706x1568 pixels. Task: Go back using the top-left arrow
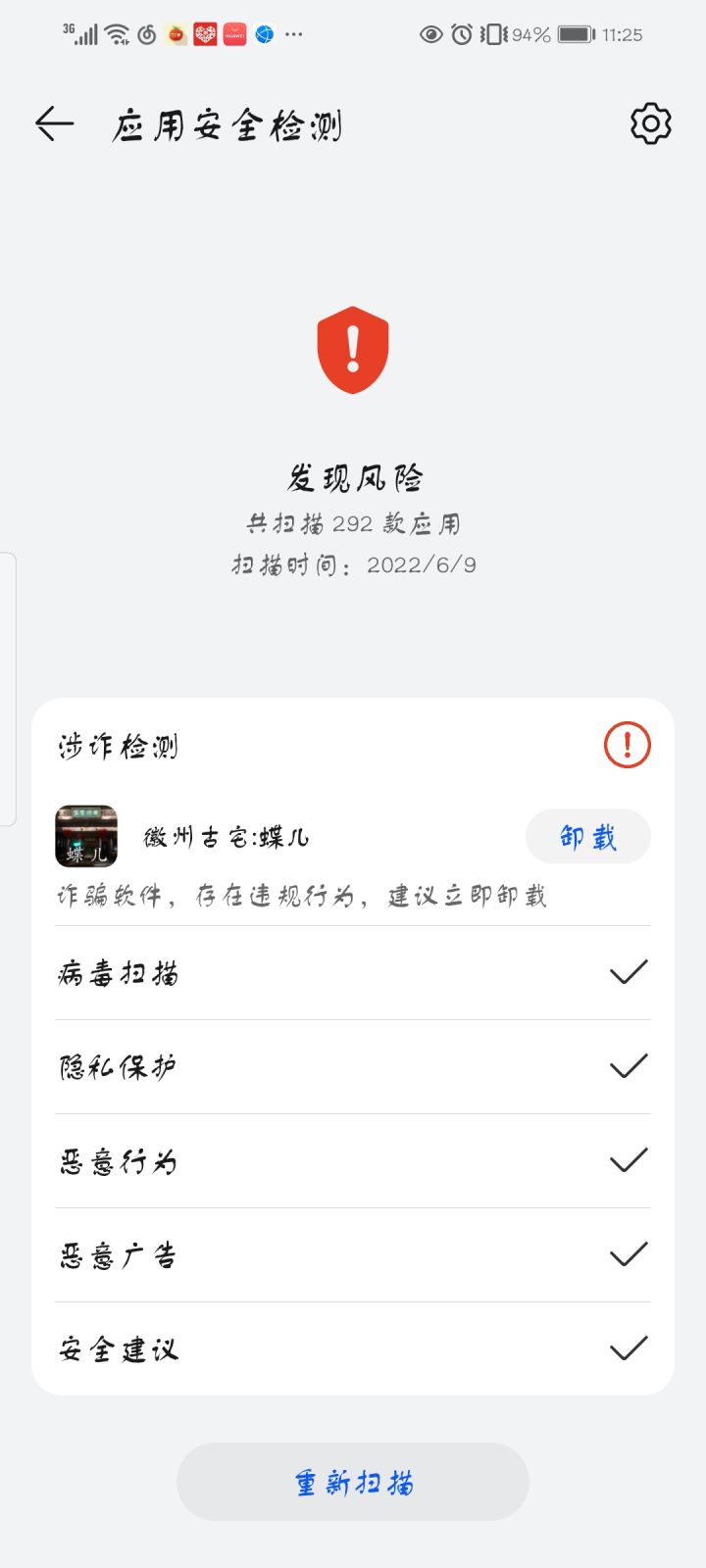coord(55,124)
